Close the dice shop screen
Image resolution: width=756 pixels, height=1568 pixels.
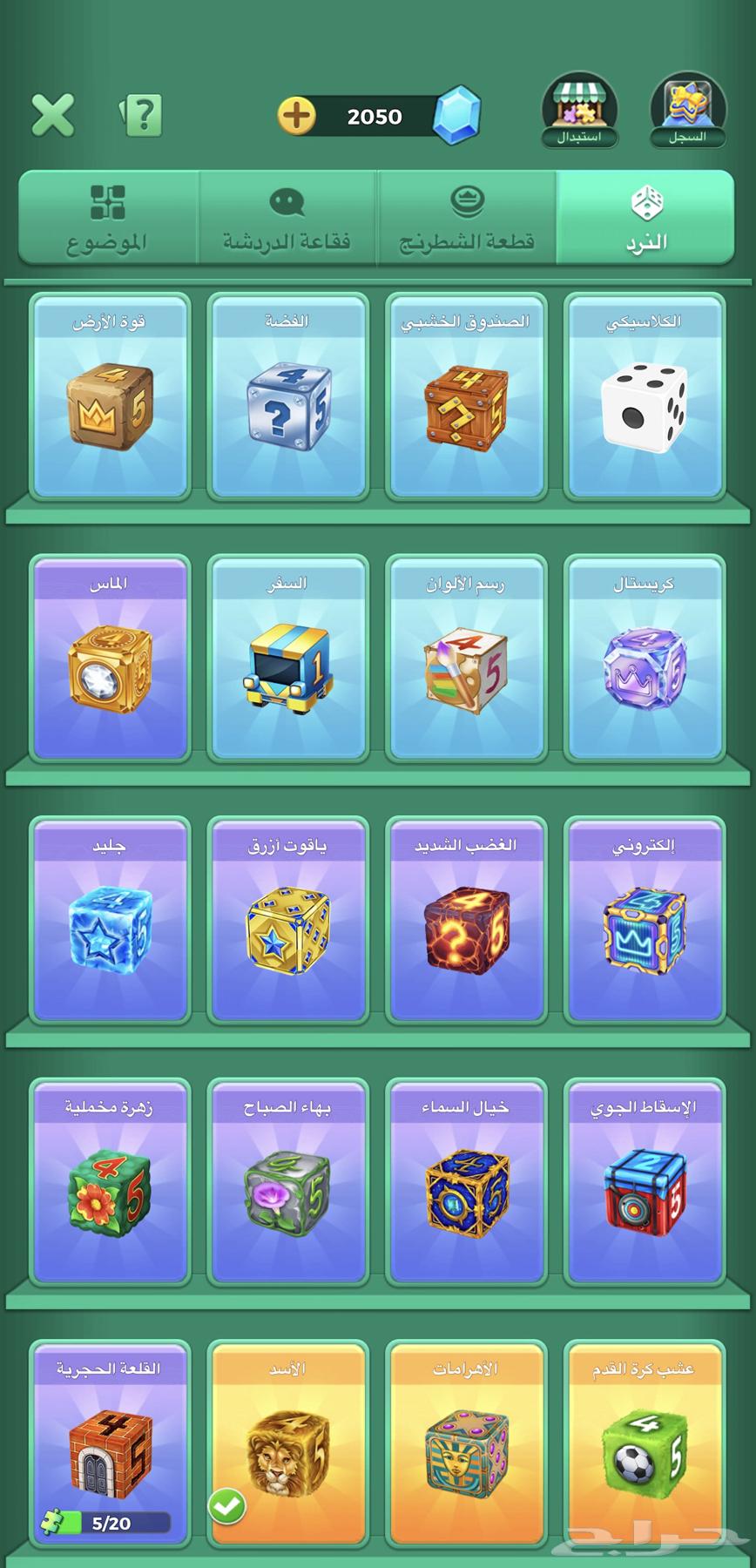[x=53, y=115]
